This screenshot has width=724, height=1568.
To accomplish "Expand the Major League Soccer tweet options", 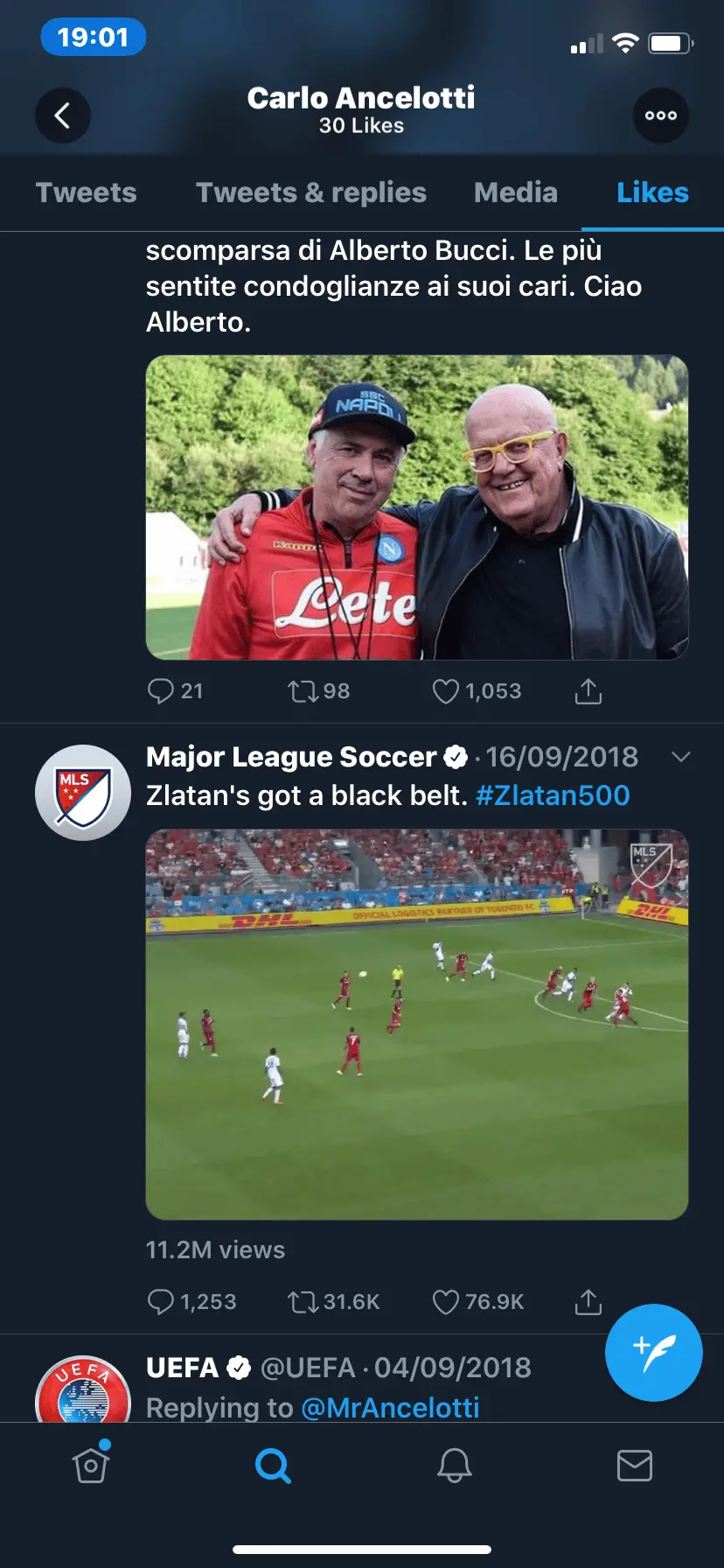I will click(680, 757).
